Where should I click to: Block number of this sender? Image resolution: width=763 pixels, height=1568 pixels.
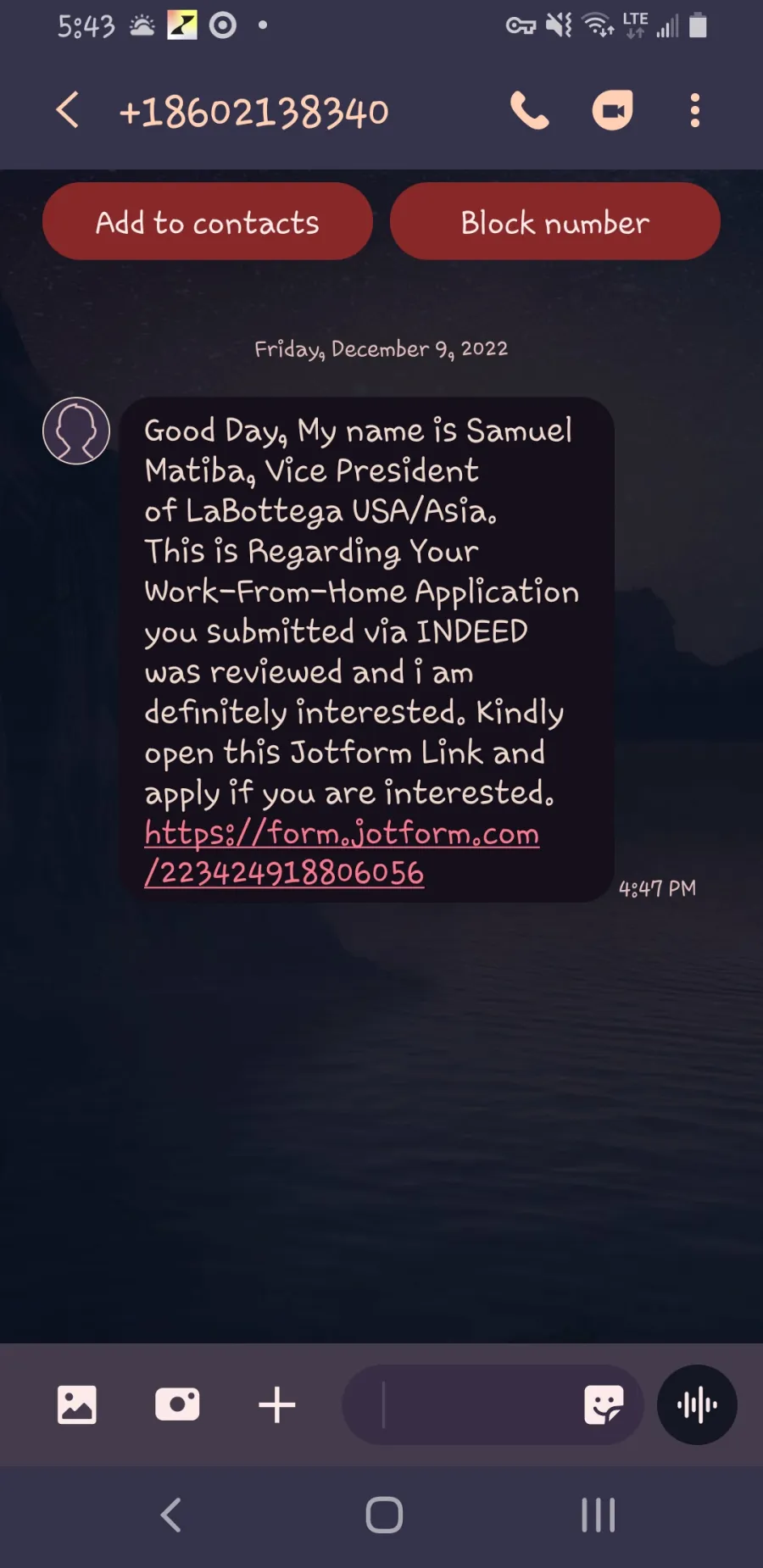(x=555, y=222)
